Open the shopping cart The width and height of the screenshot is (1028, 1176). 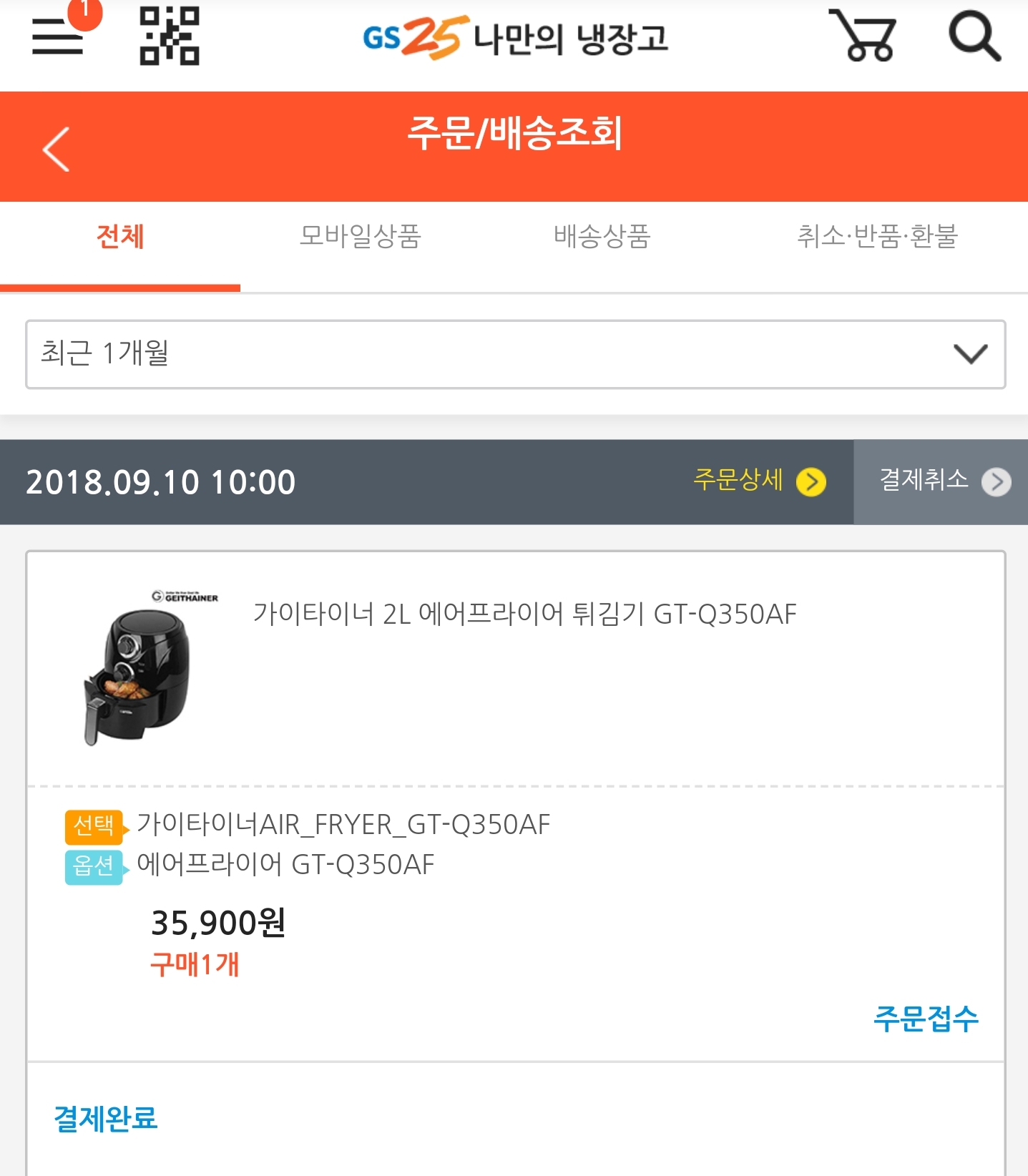(863, 36)
